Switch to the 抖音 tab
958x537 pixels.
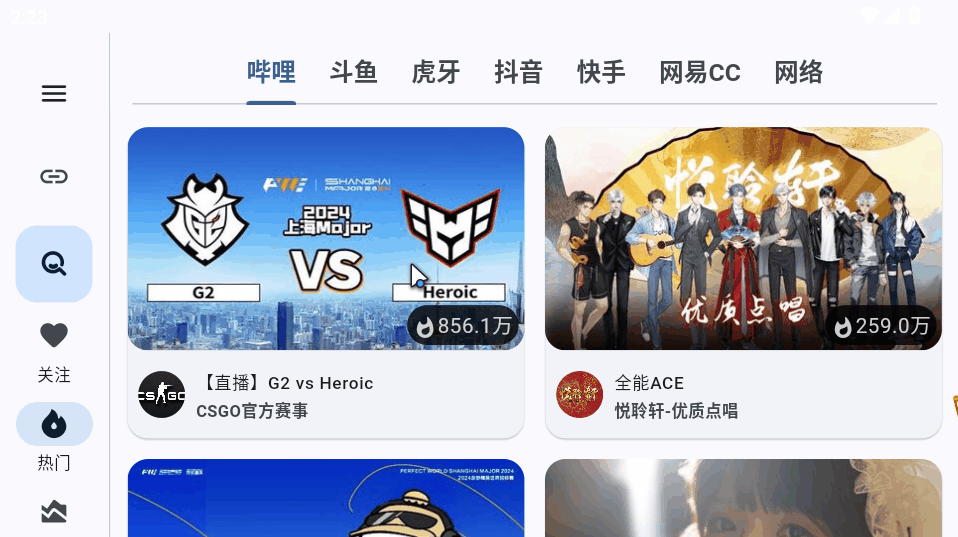[x=518, y=72]
